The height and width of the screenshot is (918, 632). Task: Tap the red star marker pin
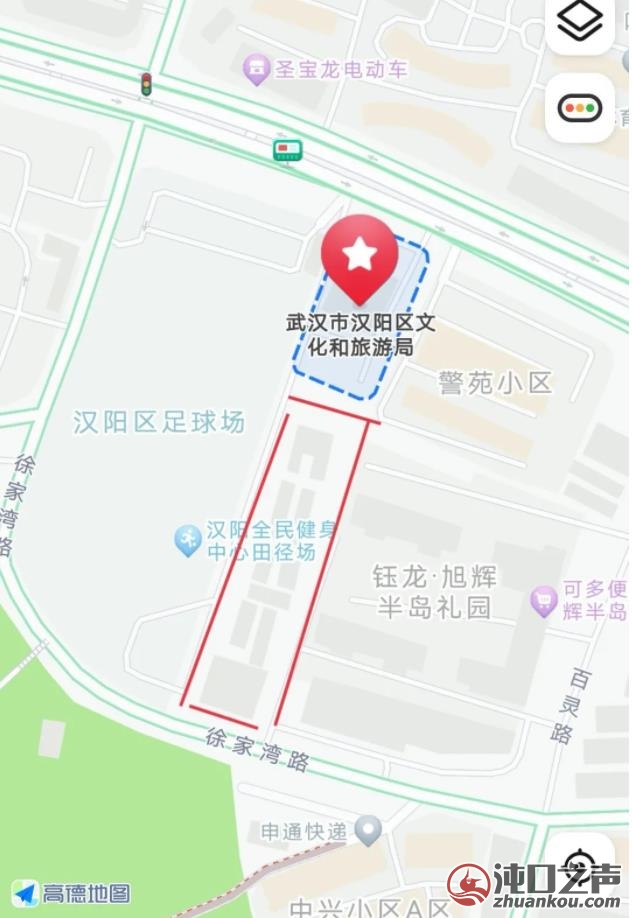coord(359,257)
